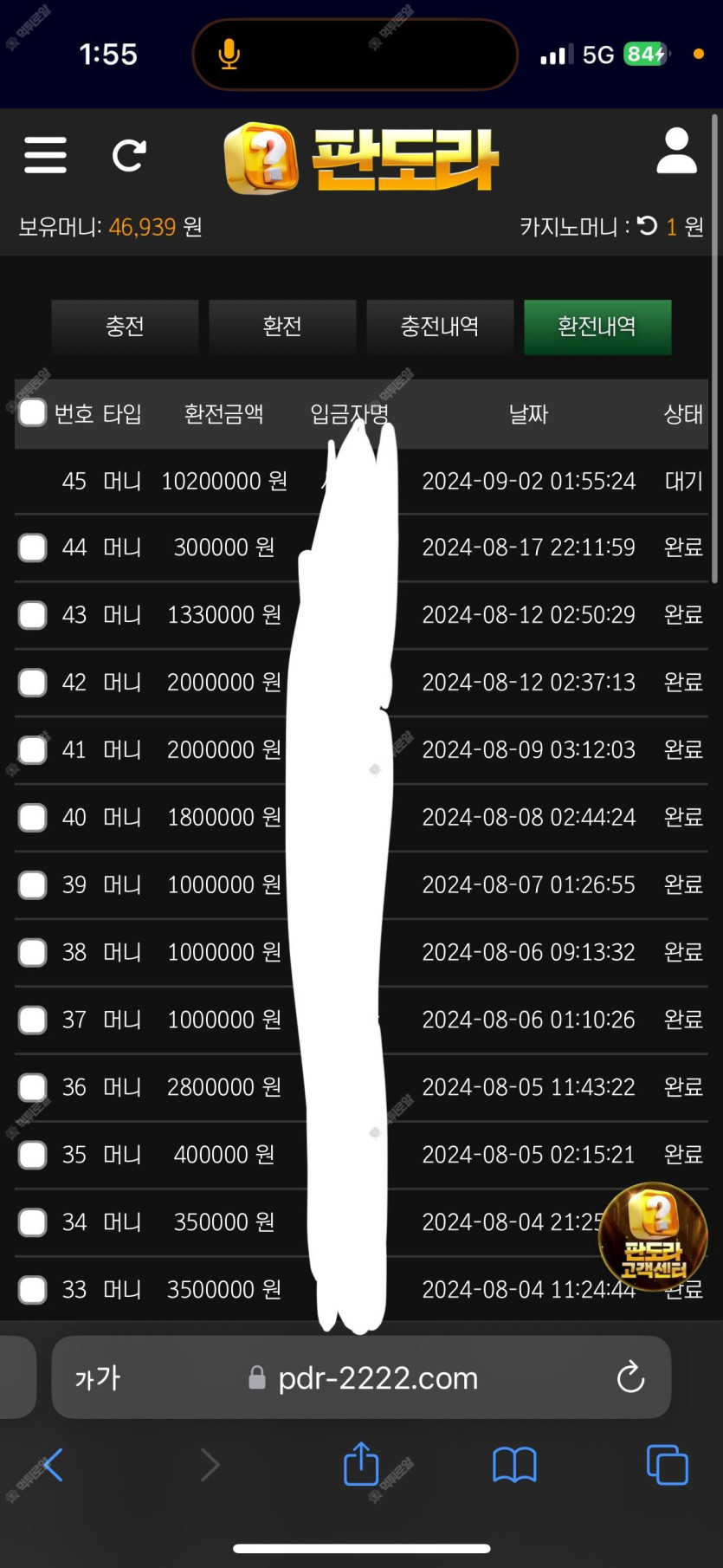723x1568 pixels.
Task: Mark the checkbox for row 33
Action: [x=33, y=1290]
